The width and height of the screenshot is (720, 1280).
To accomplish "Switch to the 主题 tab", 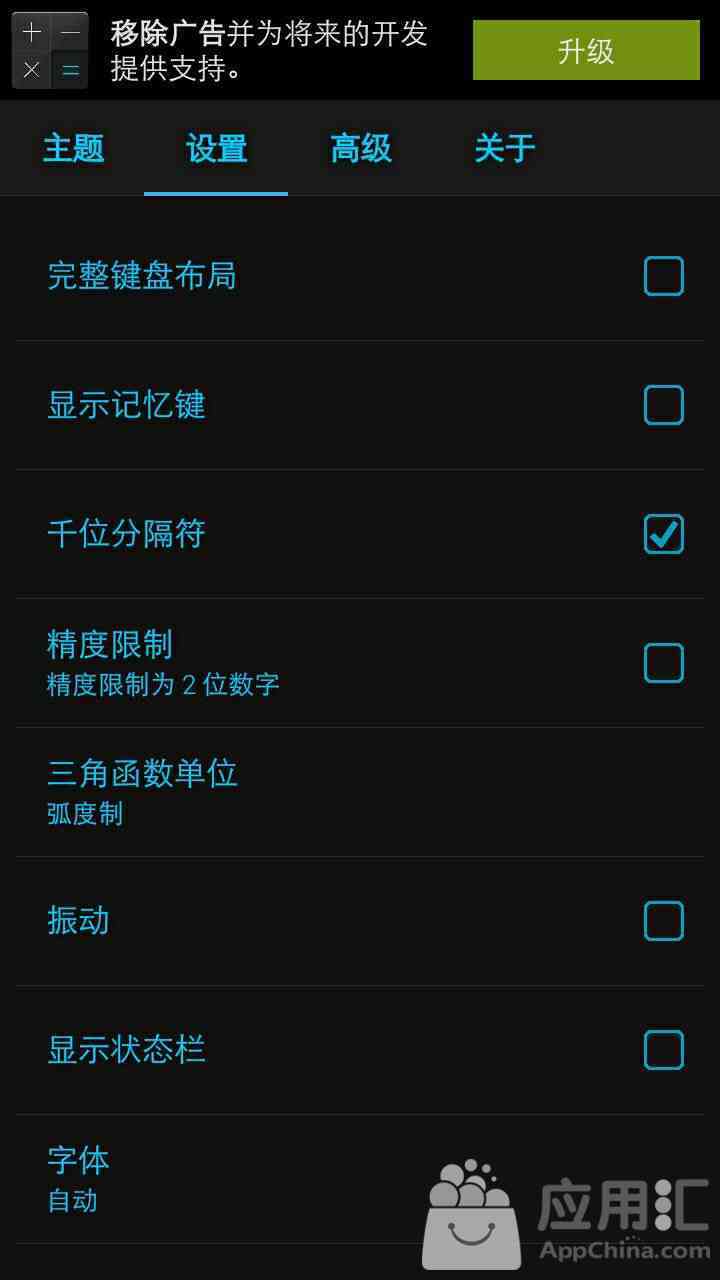I will [x=73, y=149].
